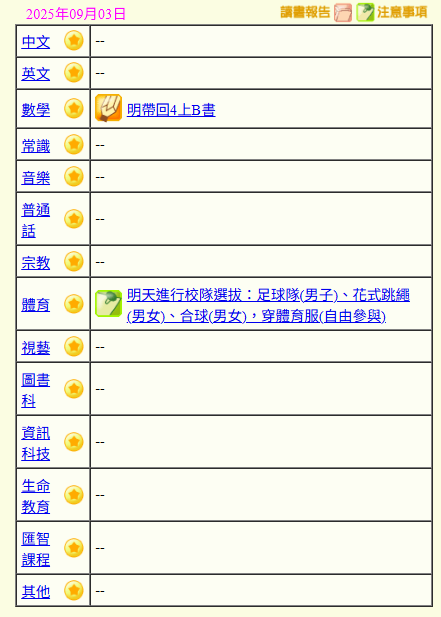Open the 生命教育 subject link

coord(36,496)
